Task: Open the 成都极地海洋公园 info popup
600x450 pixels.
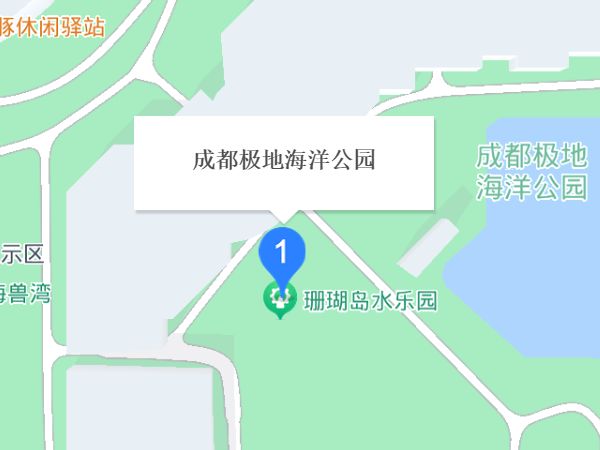Action: pos(284,162)
